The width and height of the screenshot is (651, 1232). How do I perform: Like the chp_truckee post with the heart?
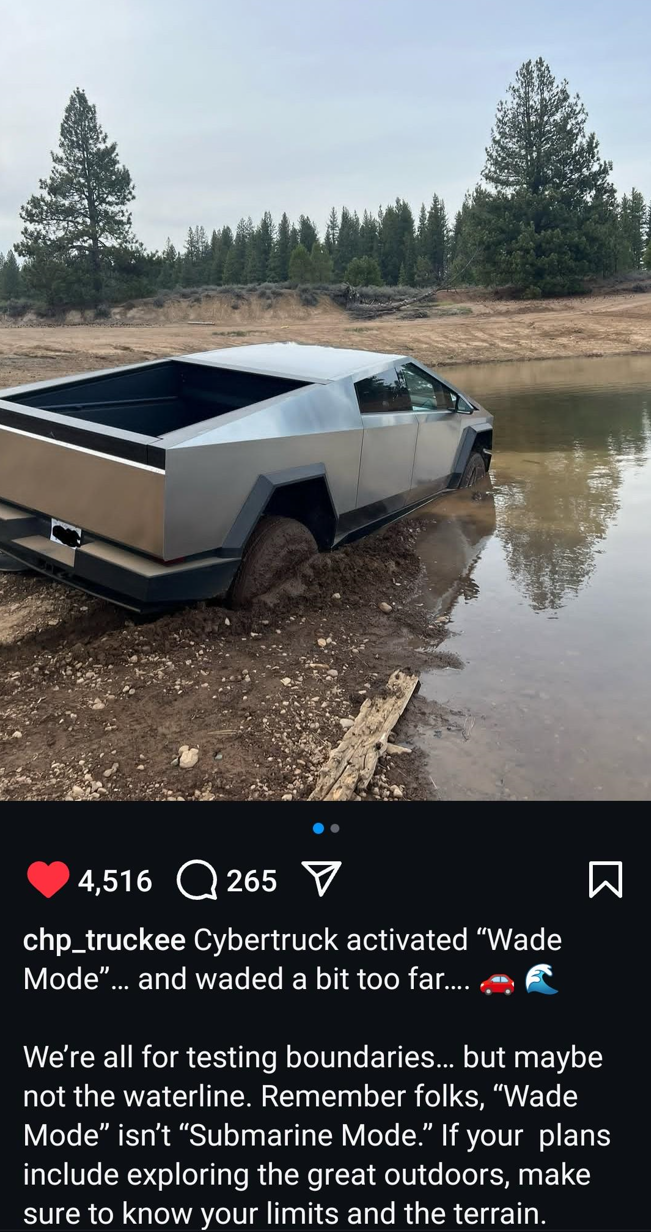[47, 880]
